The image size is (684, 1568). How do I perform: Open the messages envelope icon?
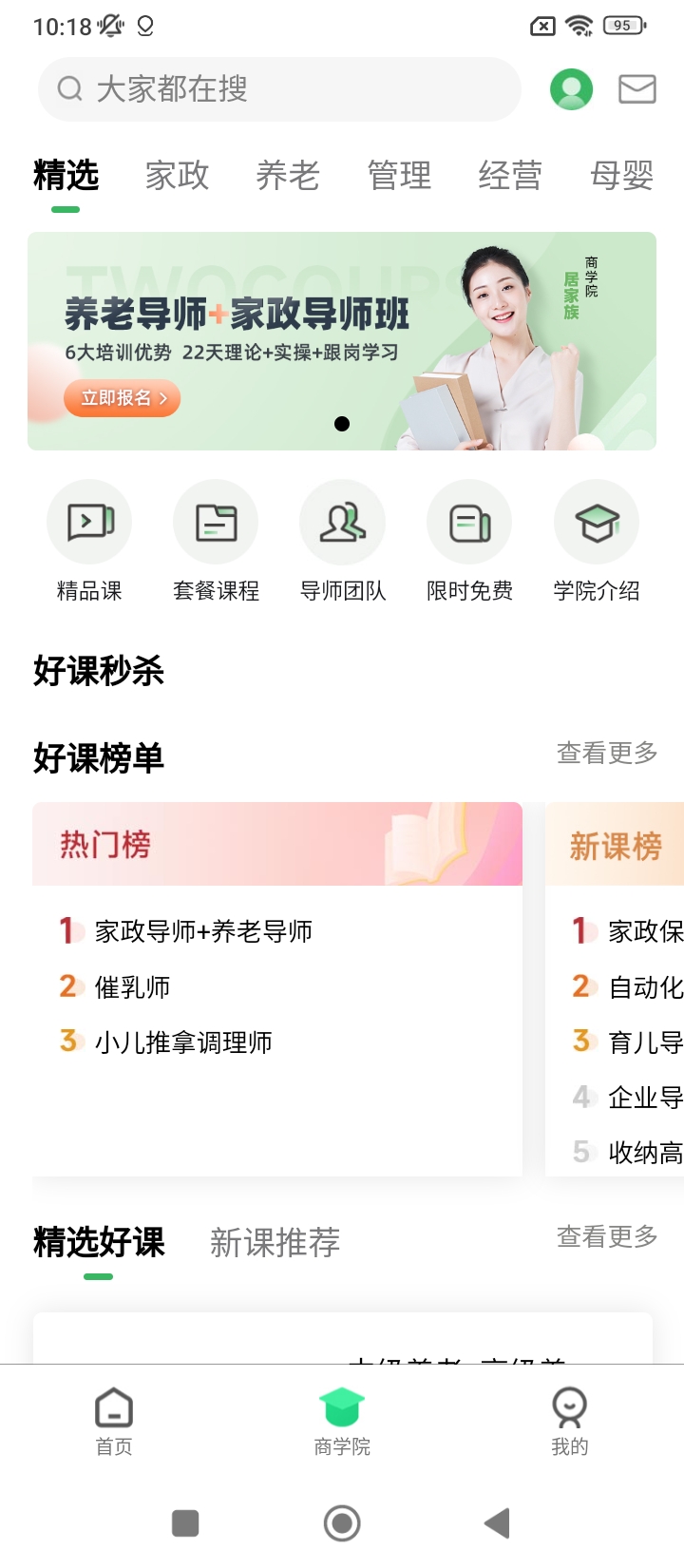coord(636,89)
